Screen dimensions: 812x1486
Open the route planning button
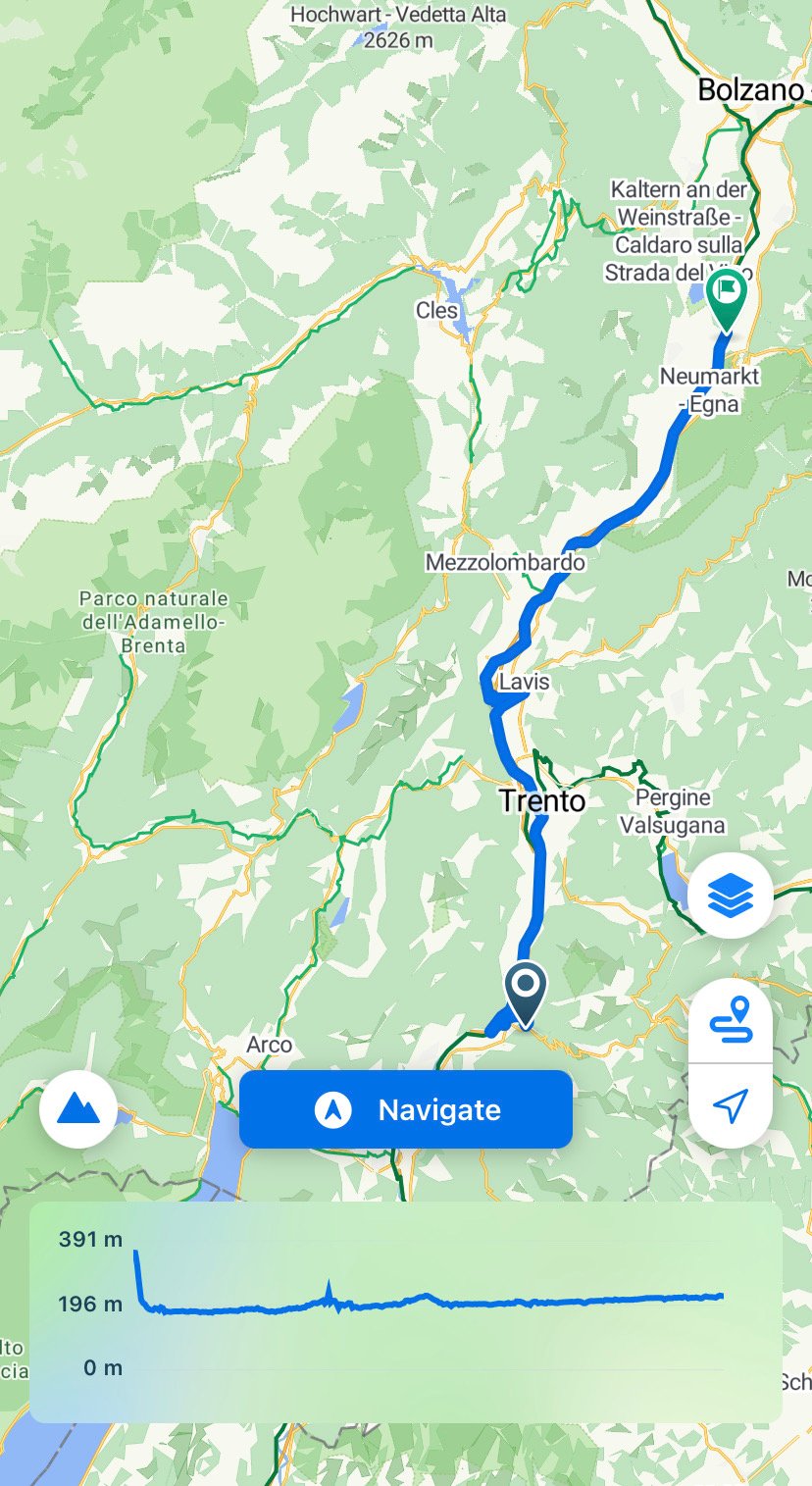pos(731,1021)
